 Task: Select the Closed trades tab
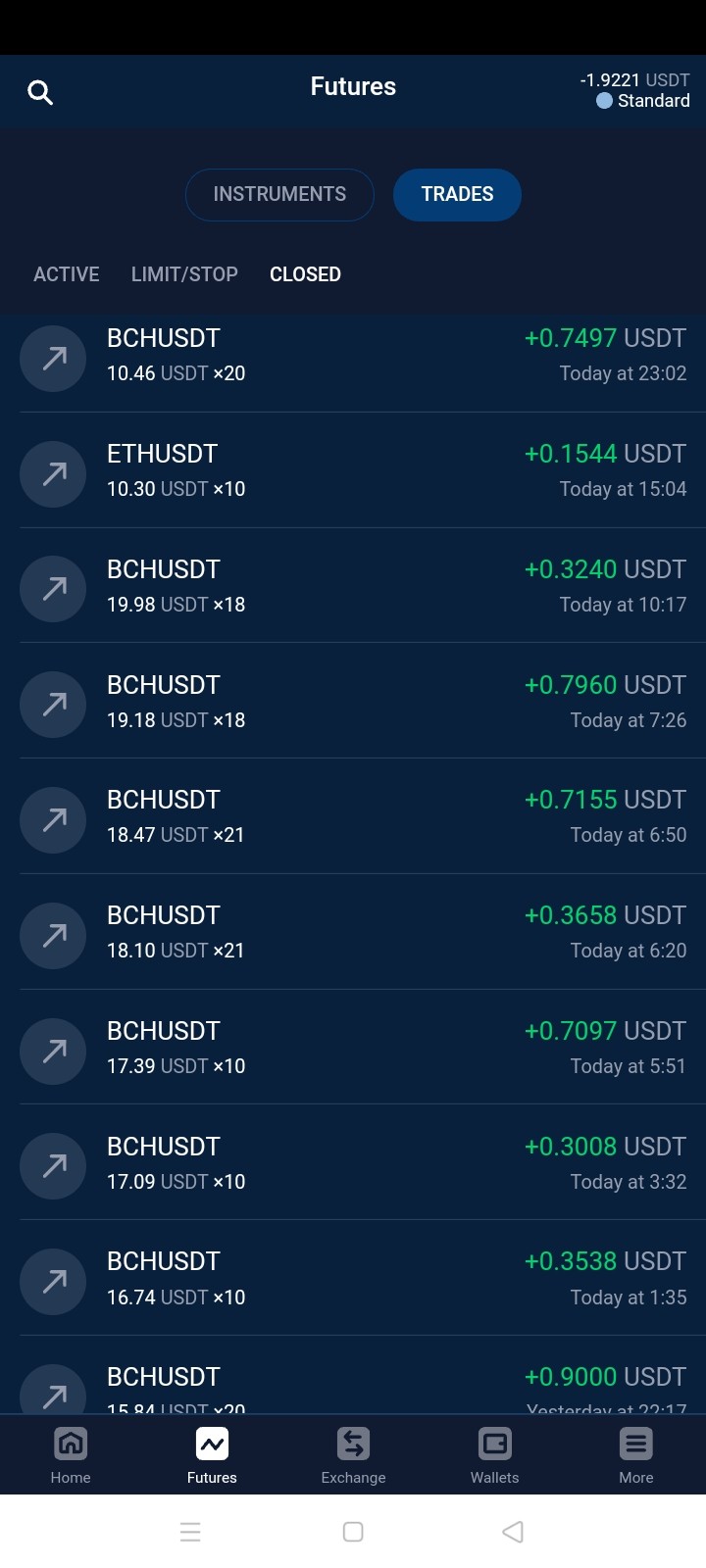[305, 274]
